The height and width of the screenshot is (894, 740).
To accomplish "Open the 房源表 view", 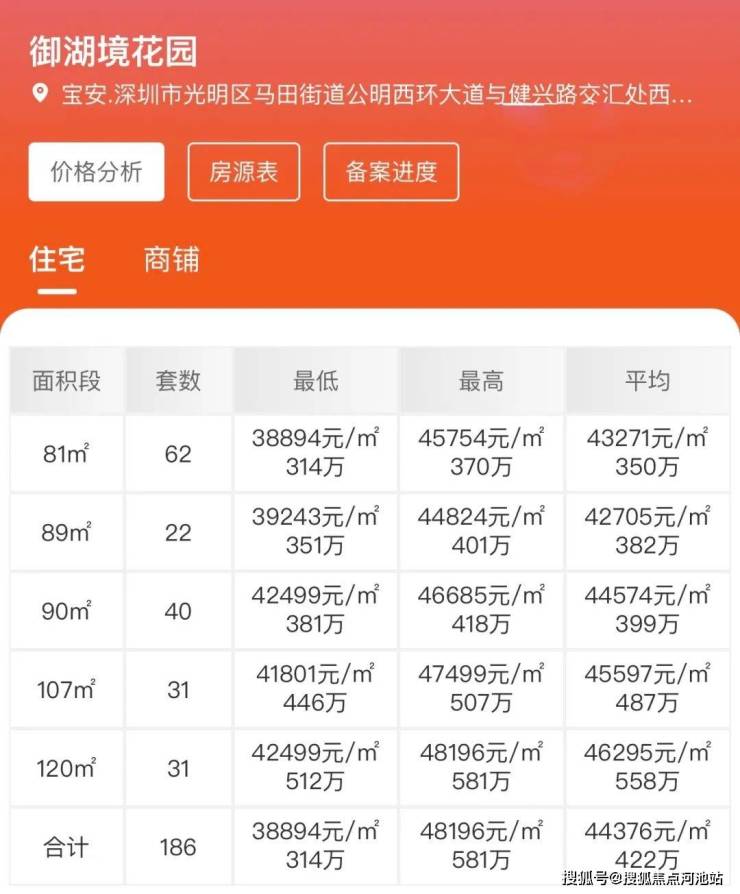I will click(x=243, y=172).
